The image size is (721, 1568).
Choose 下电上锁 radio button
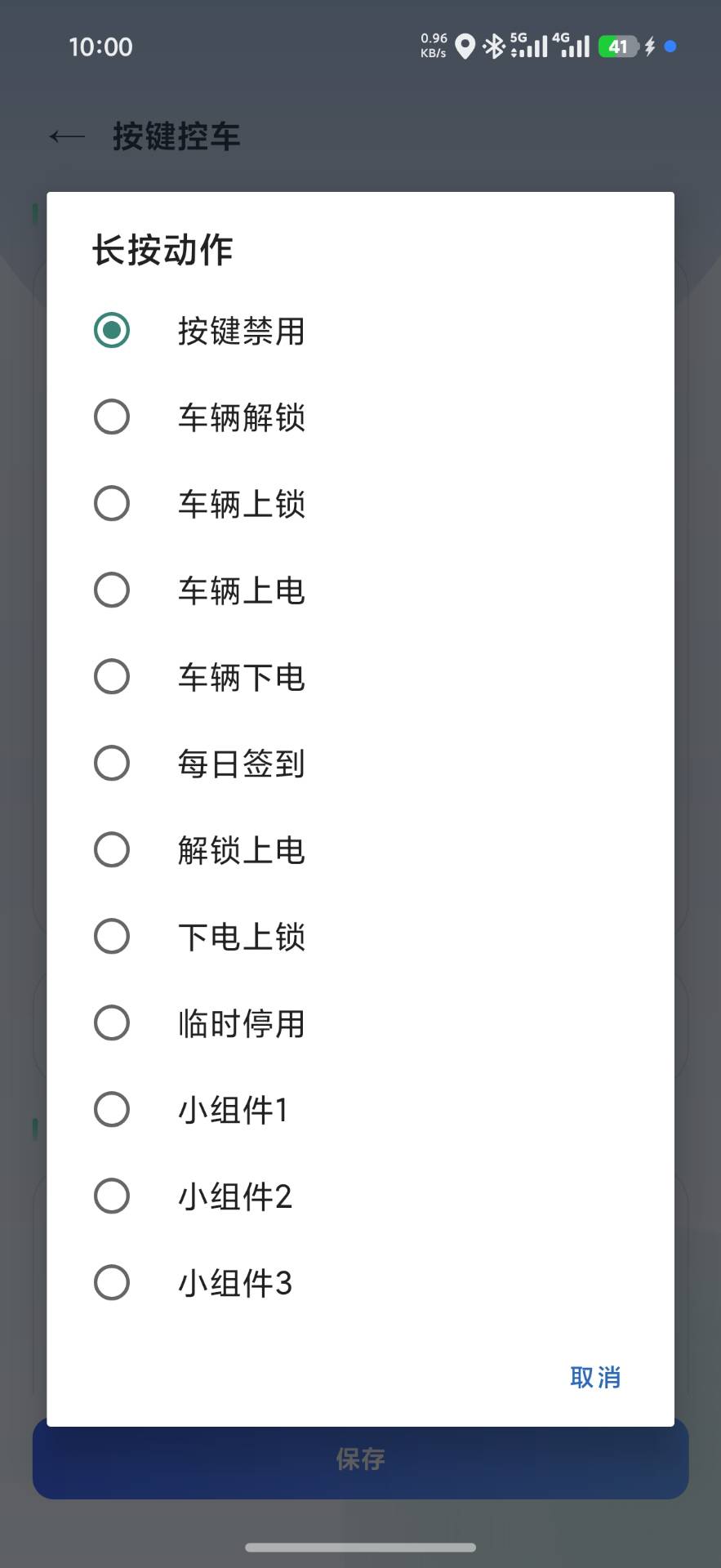pos(360,937)
